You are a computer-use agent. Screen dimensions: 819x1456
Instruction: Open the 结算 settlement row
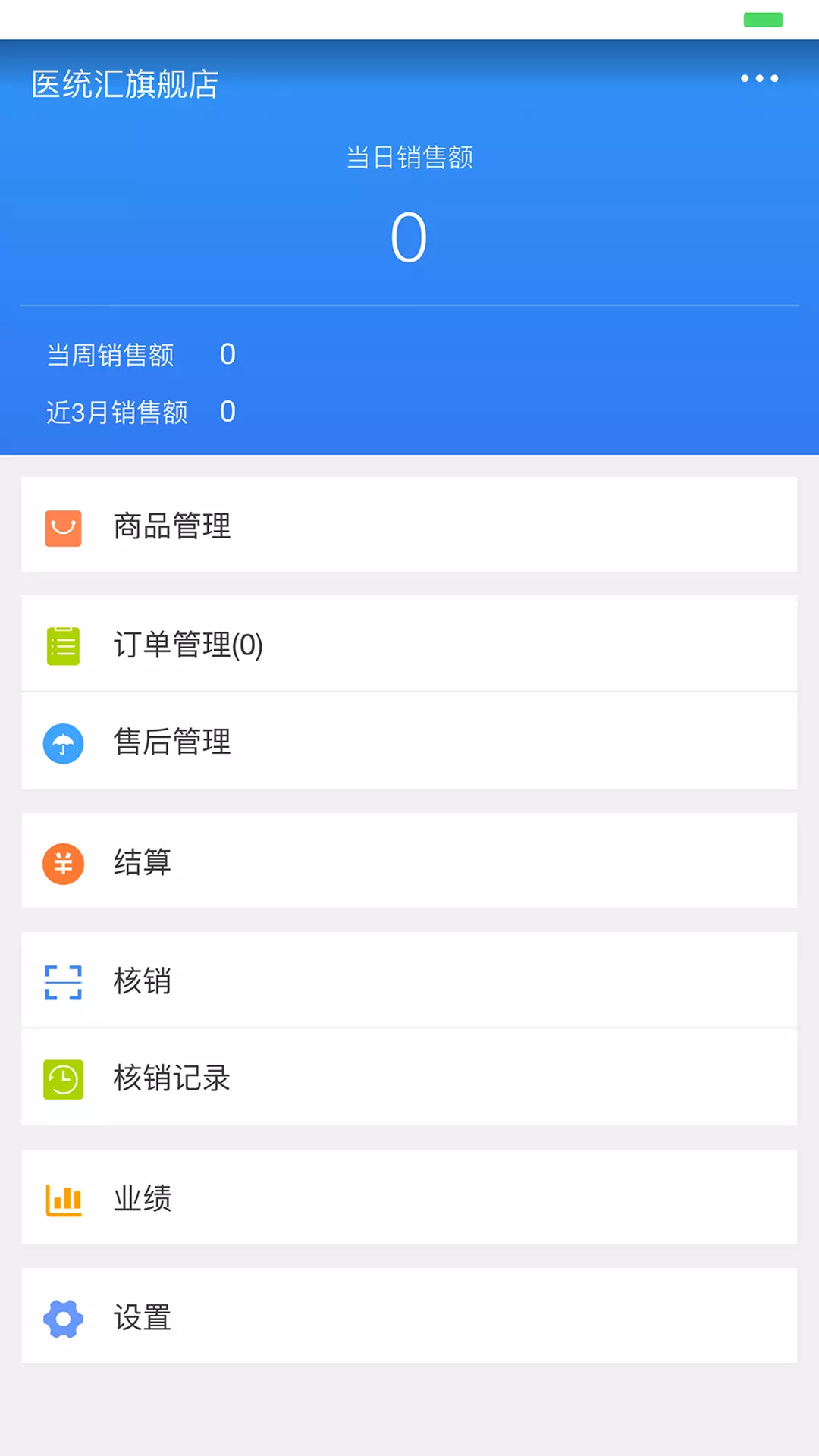coord(409,861)
